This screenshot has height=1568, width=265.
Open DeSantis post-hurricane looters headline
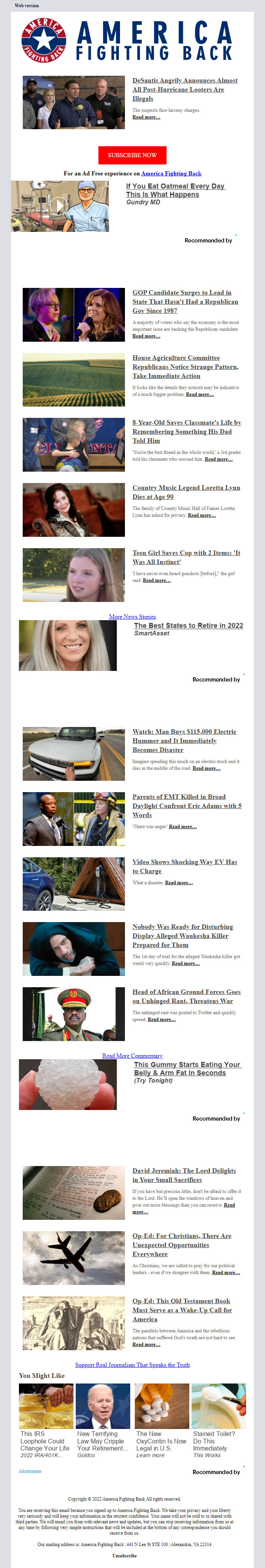coord(184,89)
